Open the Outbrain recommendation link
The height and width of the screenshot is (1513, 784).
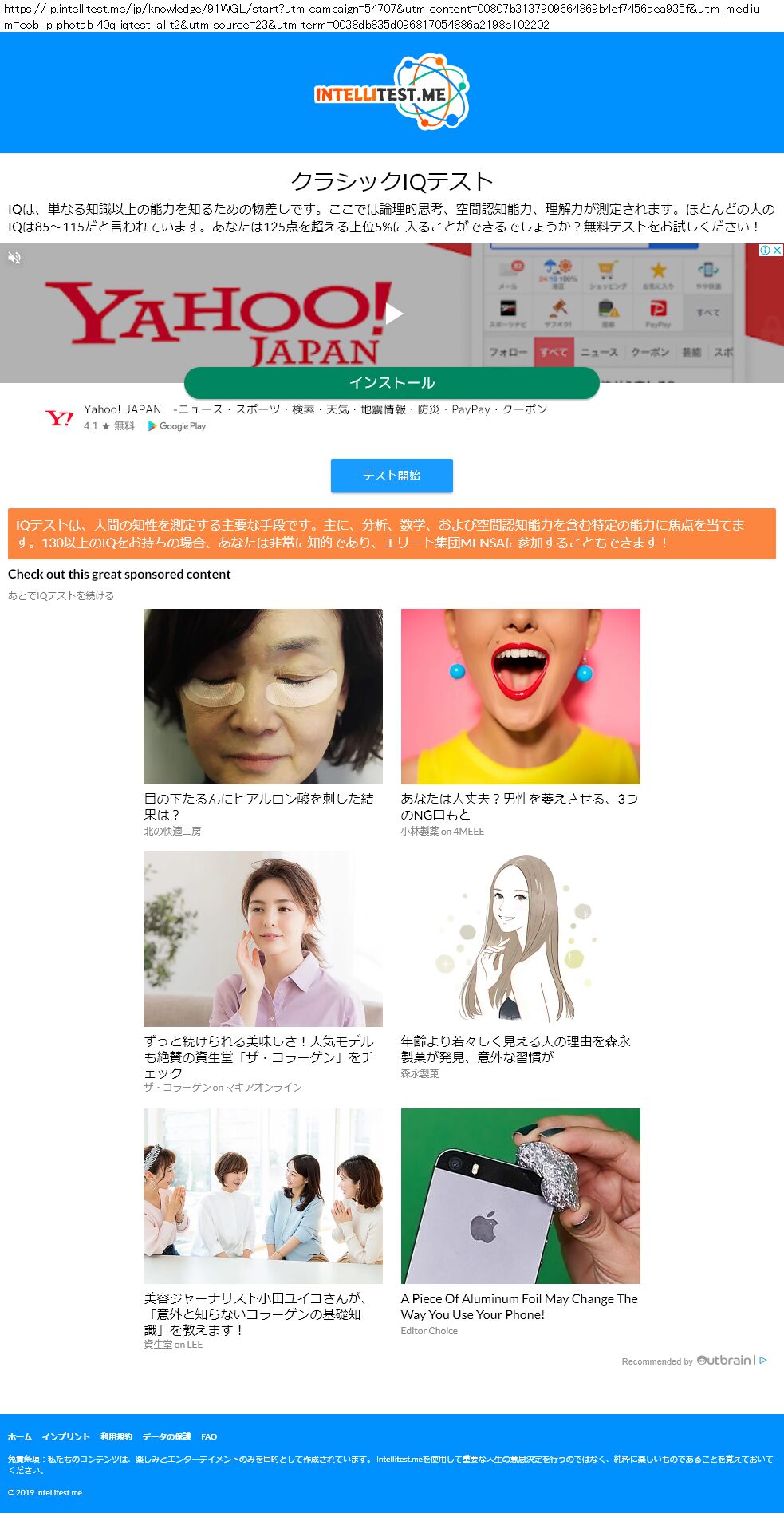pos(723,1361)
